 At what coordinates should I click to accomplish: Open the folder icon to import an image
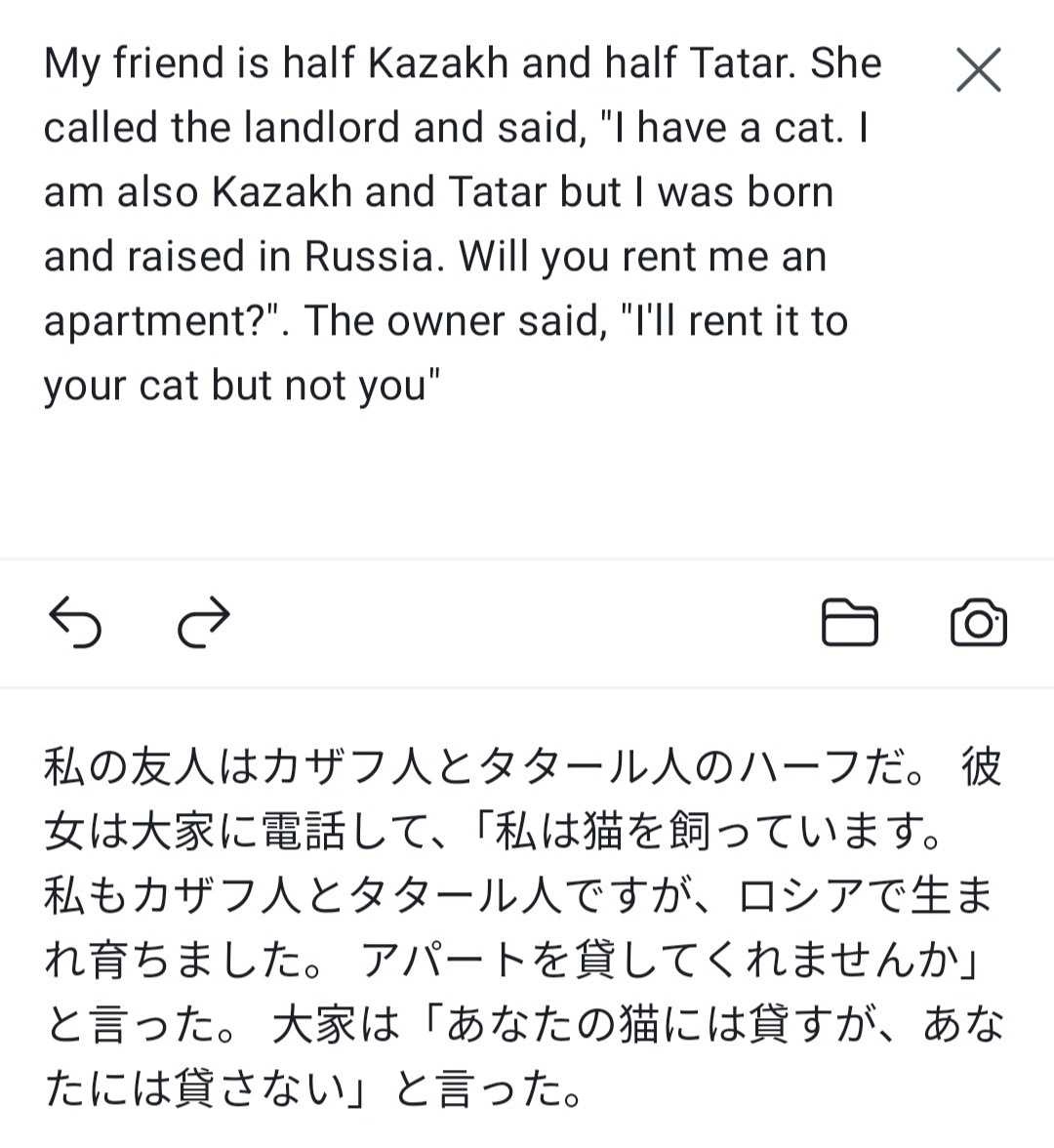click(x=851, y=623)
